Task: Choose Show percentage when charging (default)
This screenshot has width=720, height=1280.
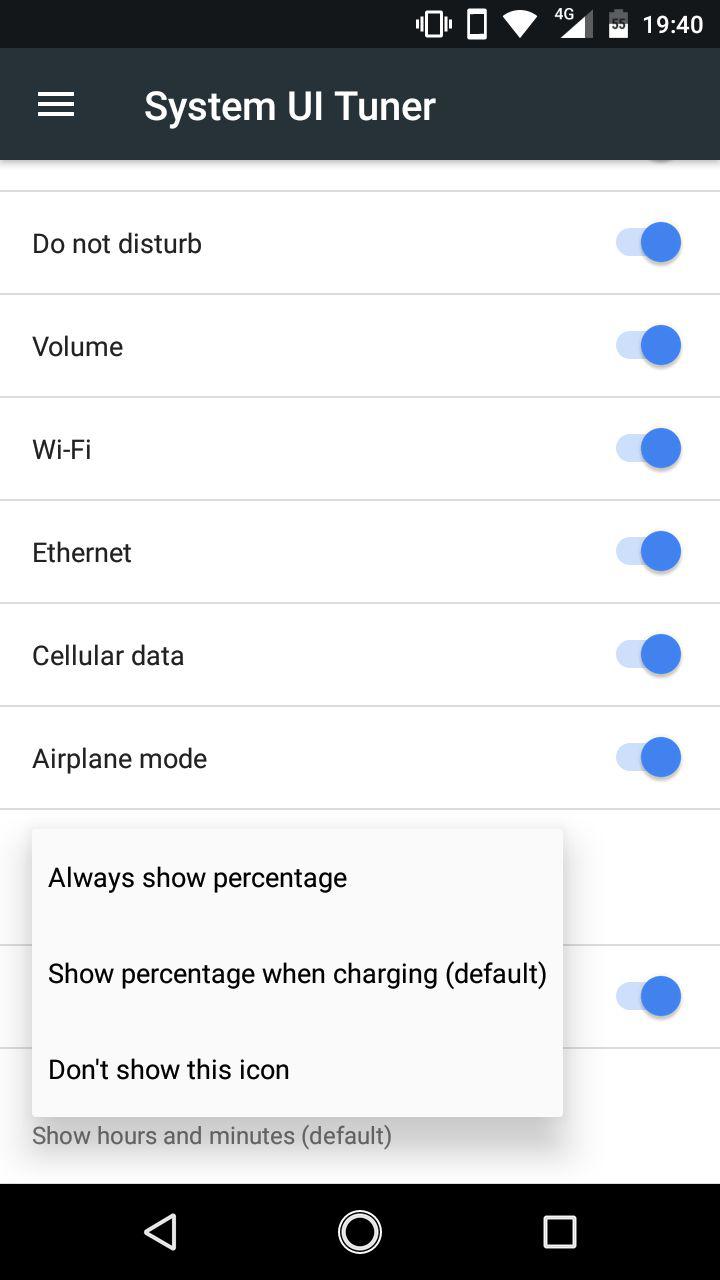Action: pos(297,973)
